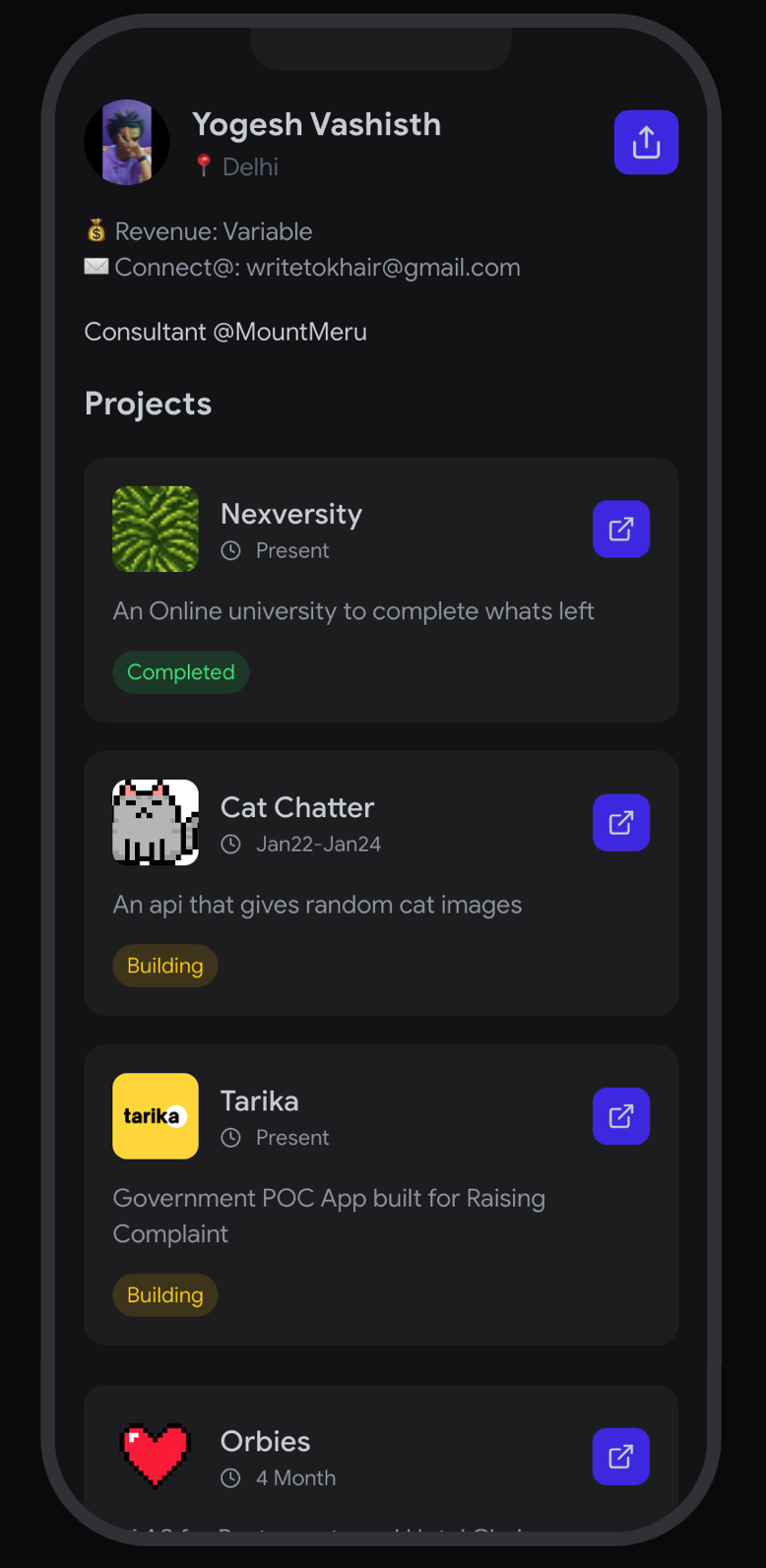Visit the Orbies project link

[x=620, y=1457]
